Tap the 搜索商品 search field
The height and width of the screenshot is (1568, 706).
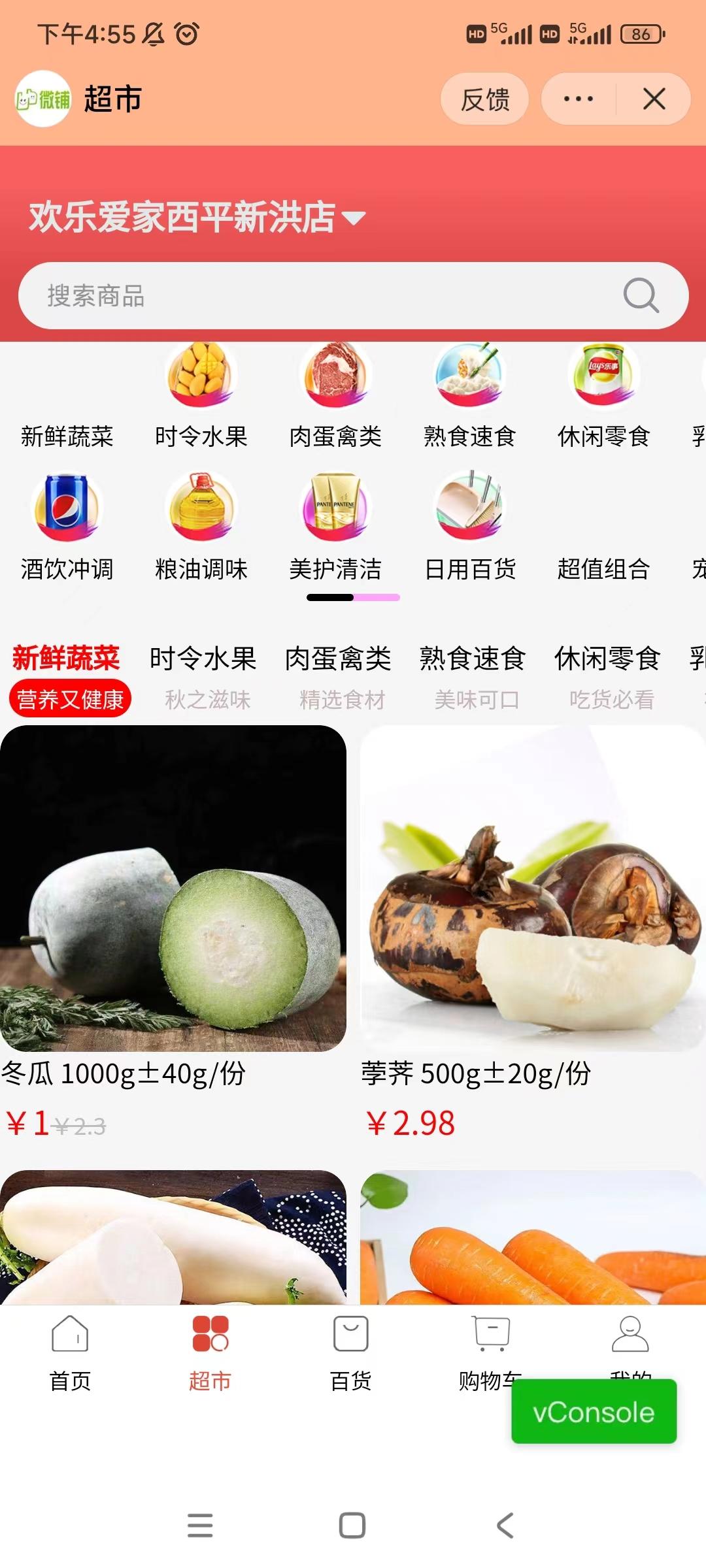[327, 295]
